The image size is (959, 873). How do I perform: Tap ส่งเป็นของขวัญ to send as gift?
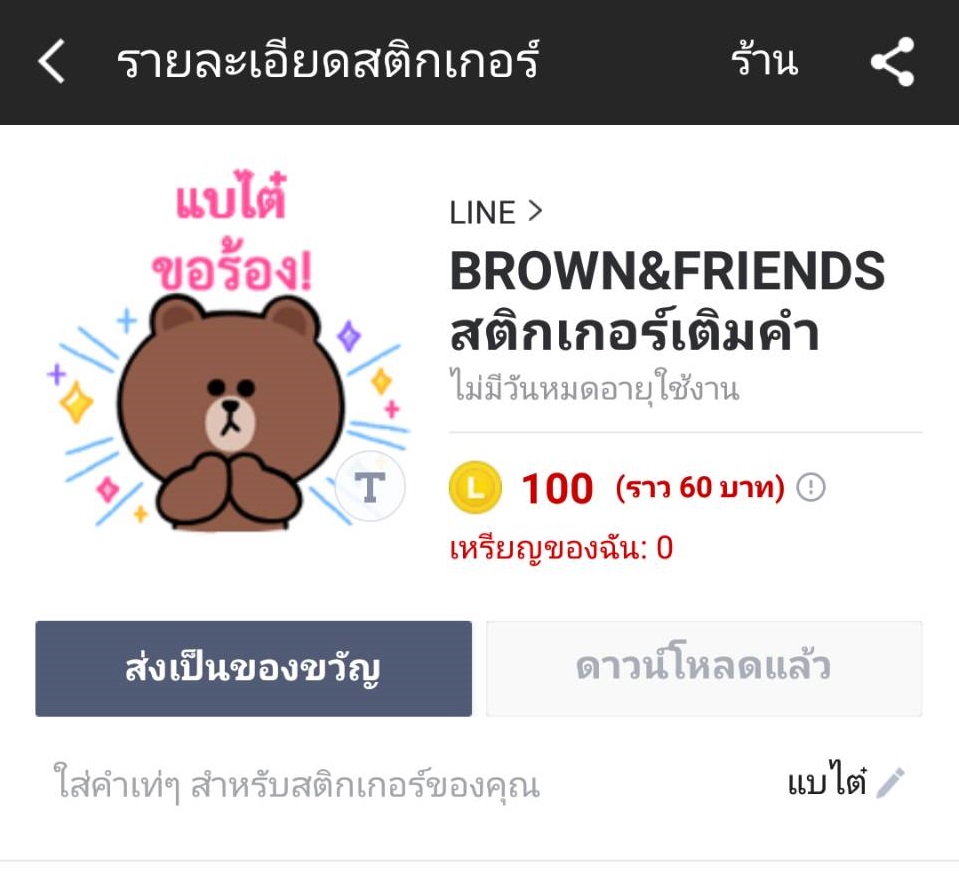tap(253, 669)
